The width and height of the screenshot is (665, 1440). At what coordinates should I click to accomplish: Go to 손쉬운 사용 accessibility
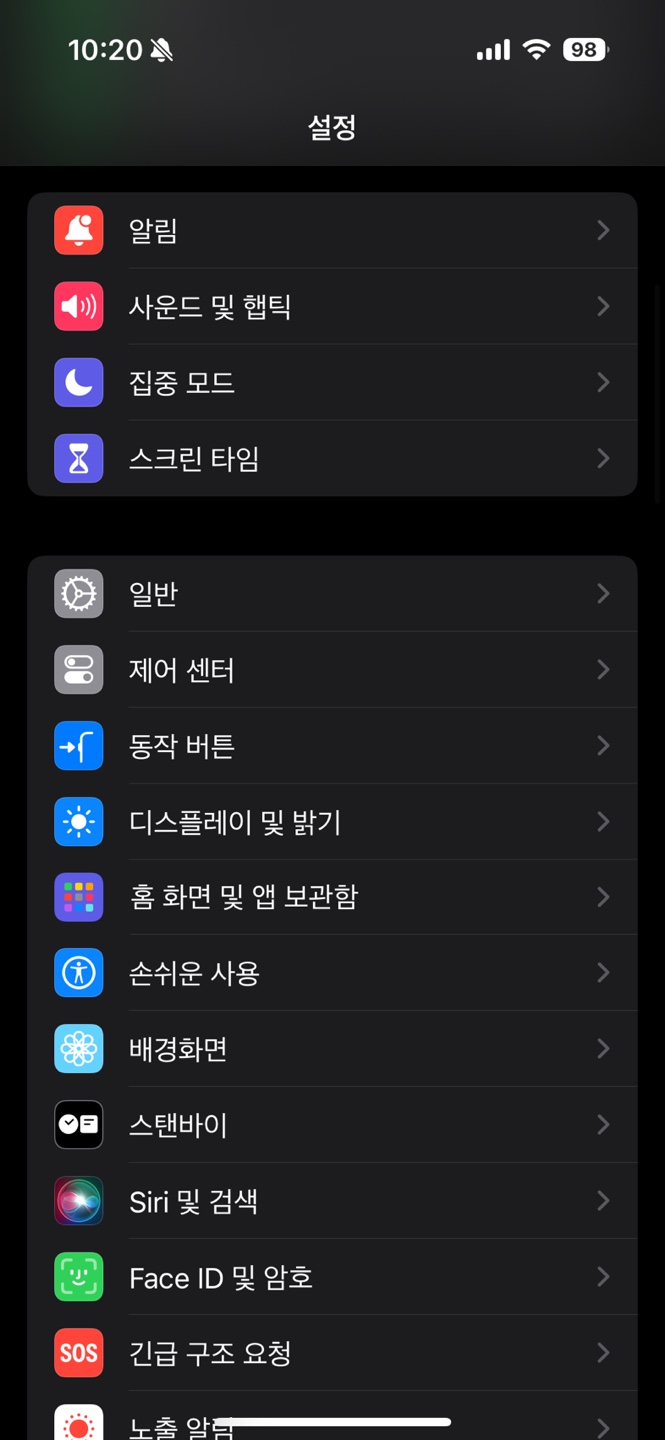[x=332, y=973]
